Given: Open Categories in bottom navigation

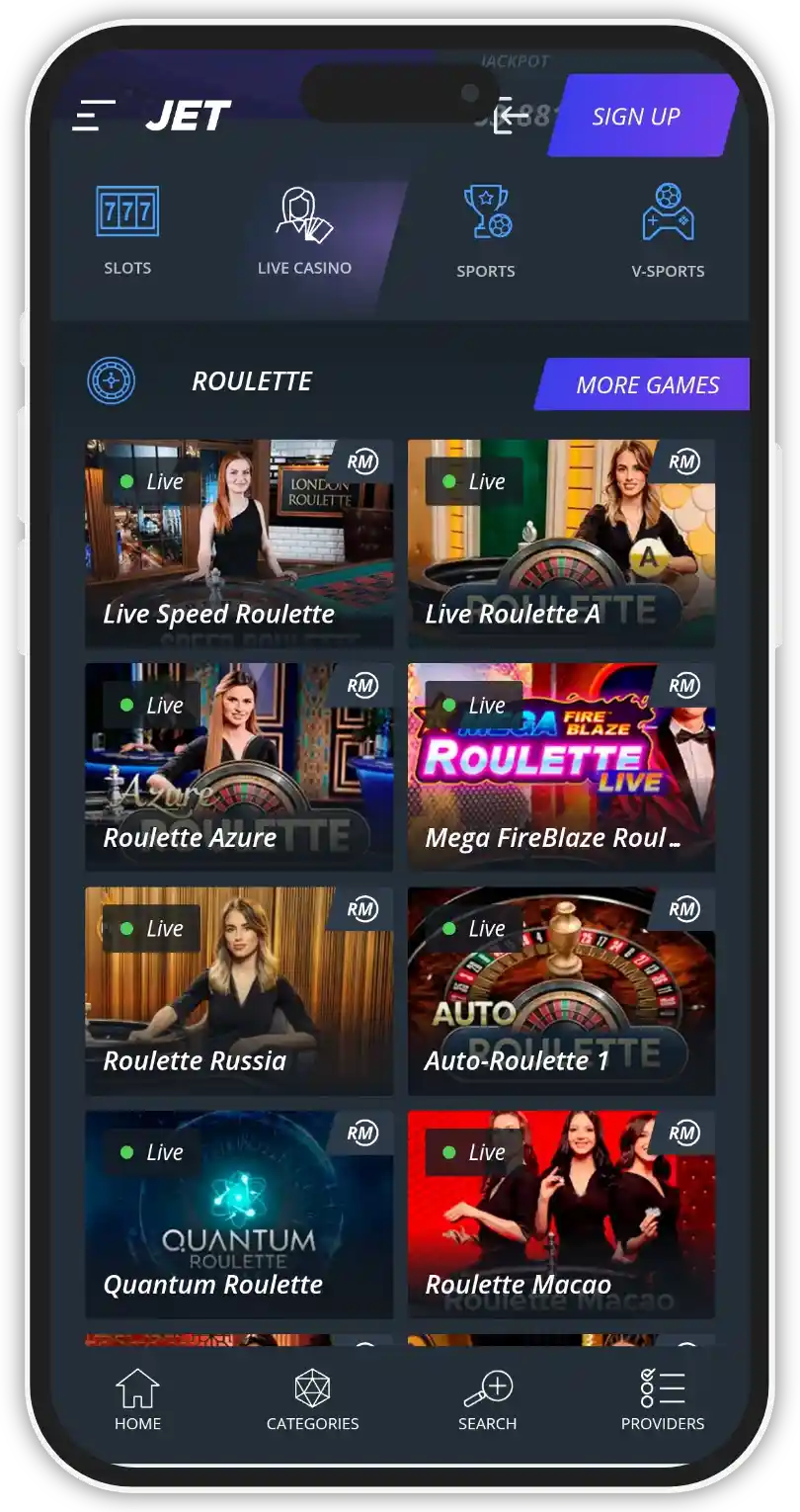Looking at the screenshot, I should tap(312, 1400).
